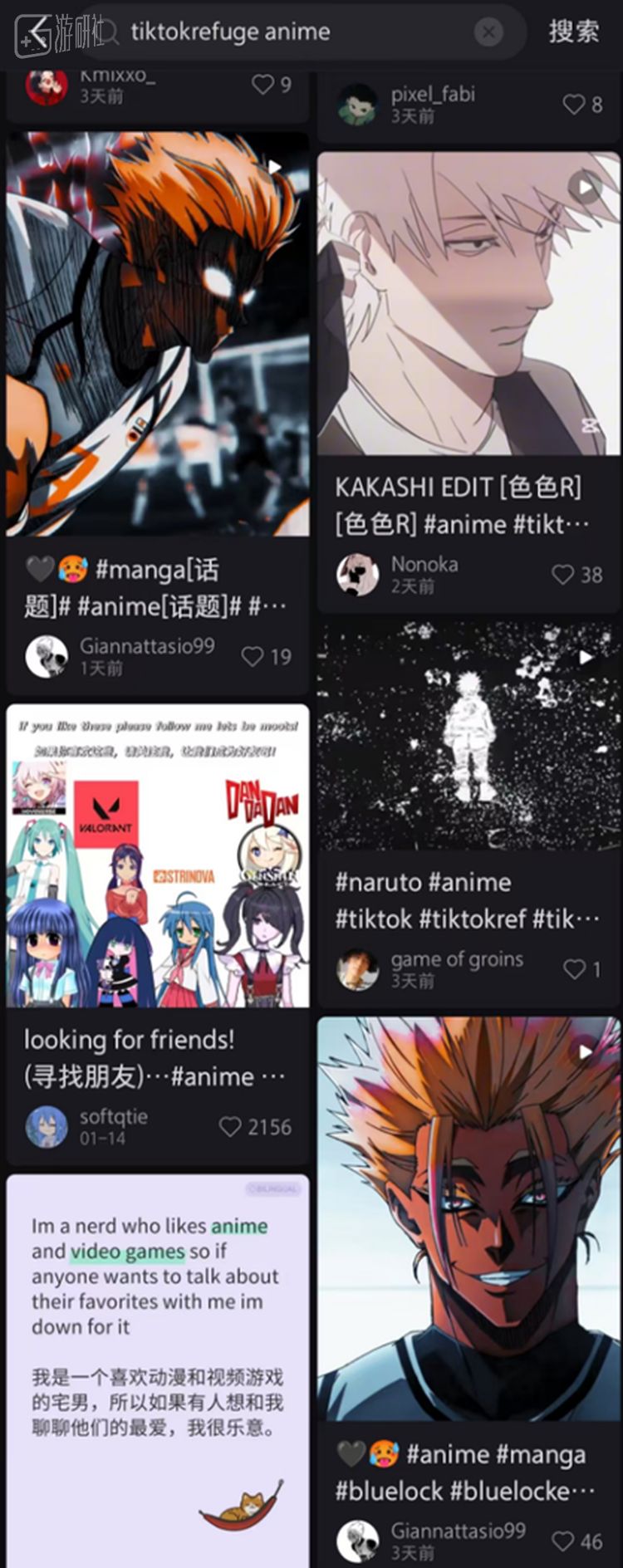Toggle the like on softqtie's friends post

pos(229,1127)
